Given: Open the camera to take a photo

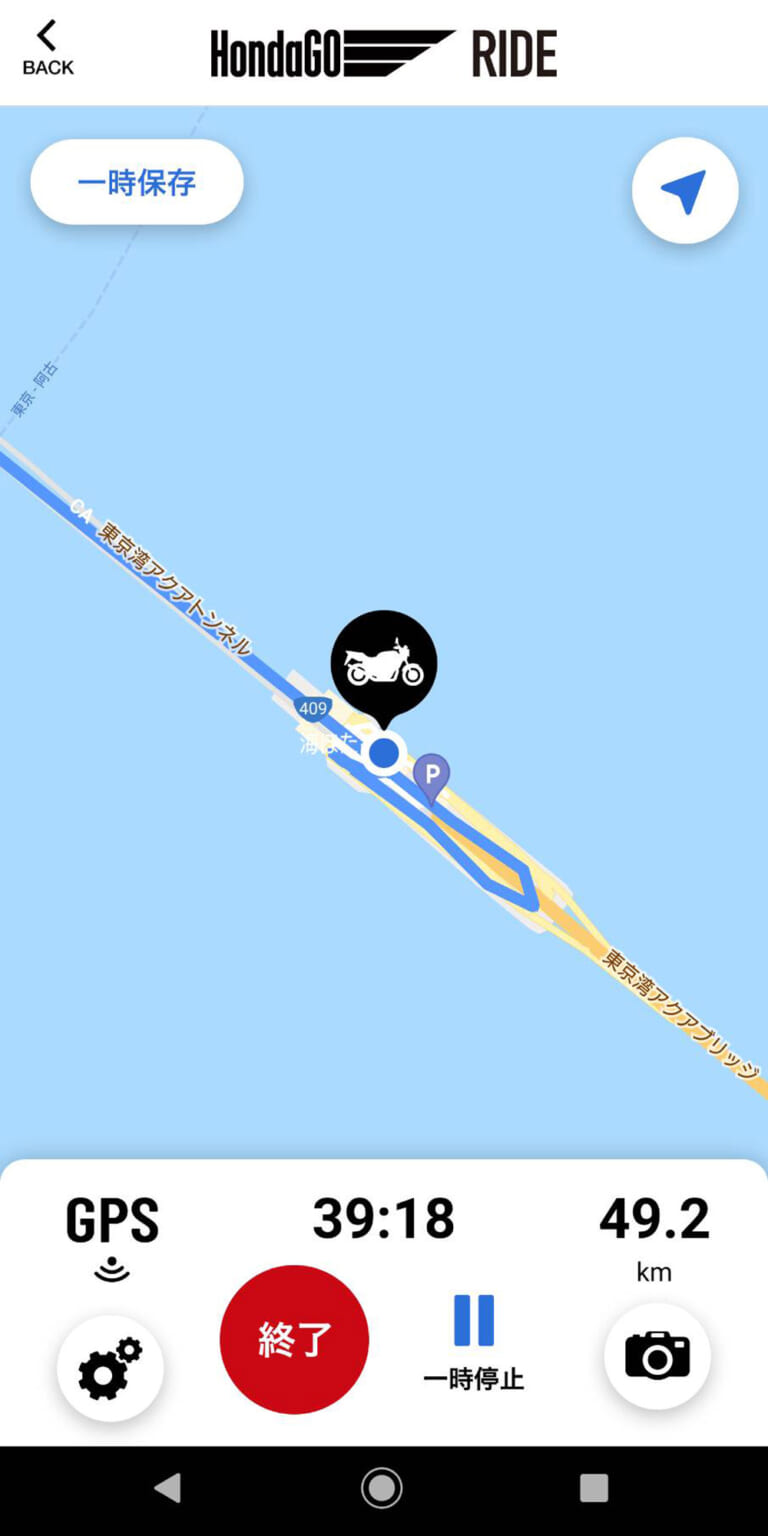Looking at the screenshot, I should click(657, 1356).
